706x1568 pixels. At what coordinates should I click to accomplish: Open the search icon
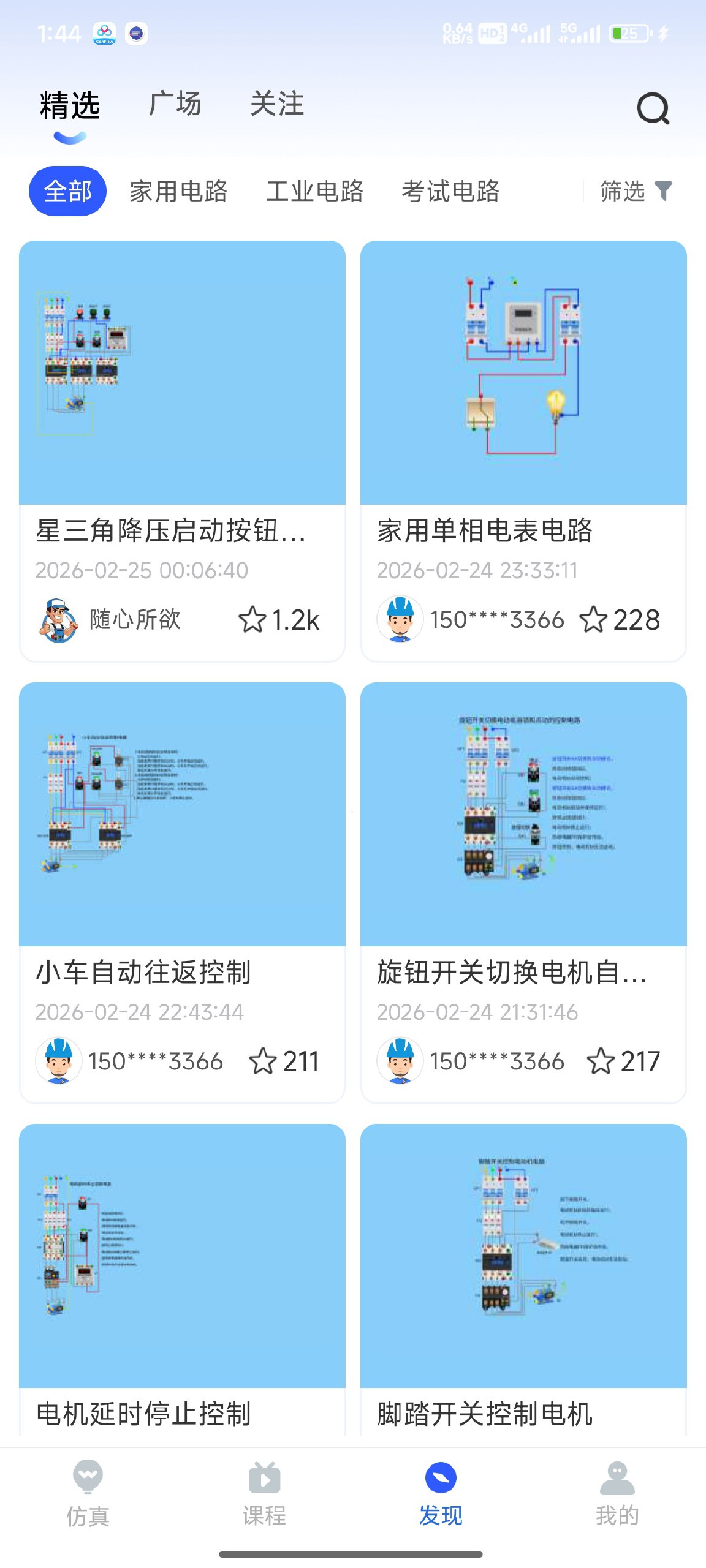coord(653,108)
